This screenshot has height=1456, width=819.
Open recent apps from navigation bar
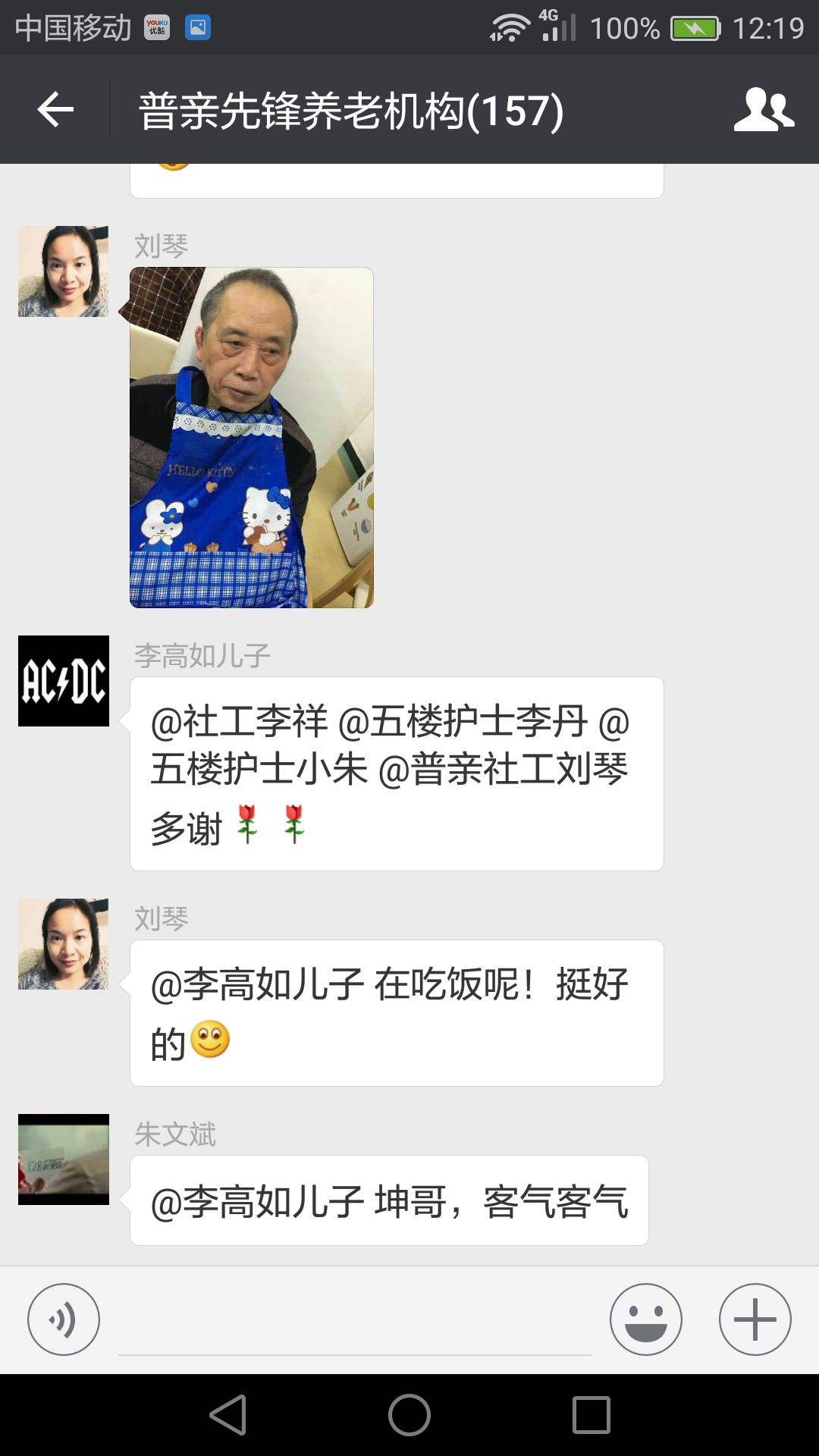591,1415
